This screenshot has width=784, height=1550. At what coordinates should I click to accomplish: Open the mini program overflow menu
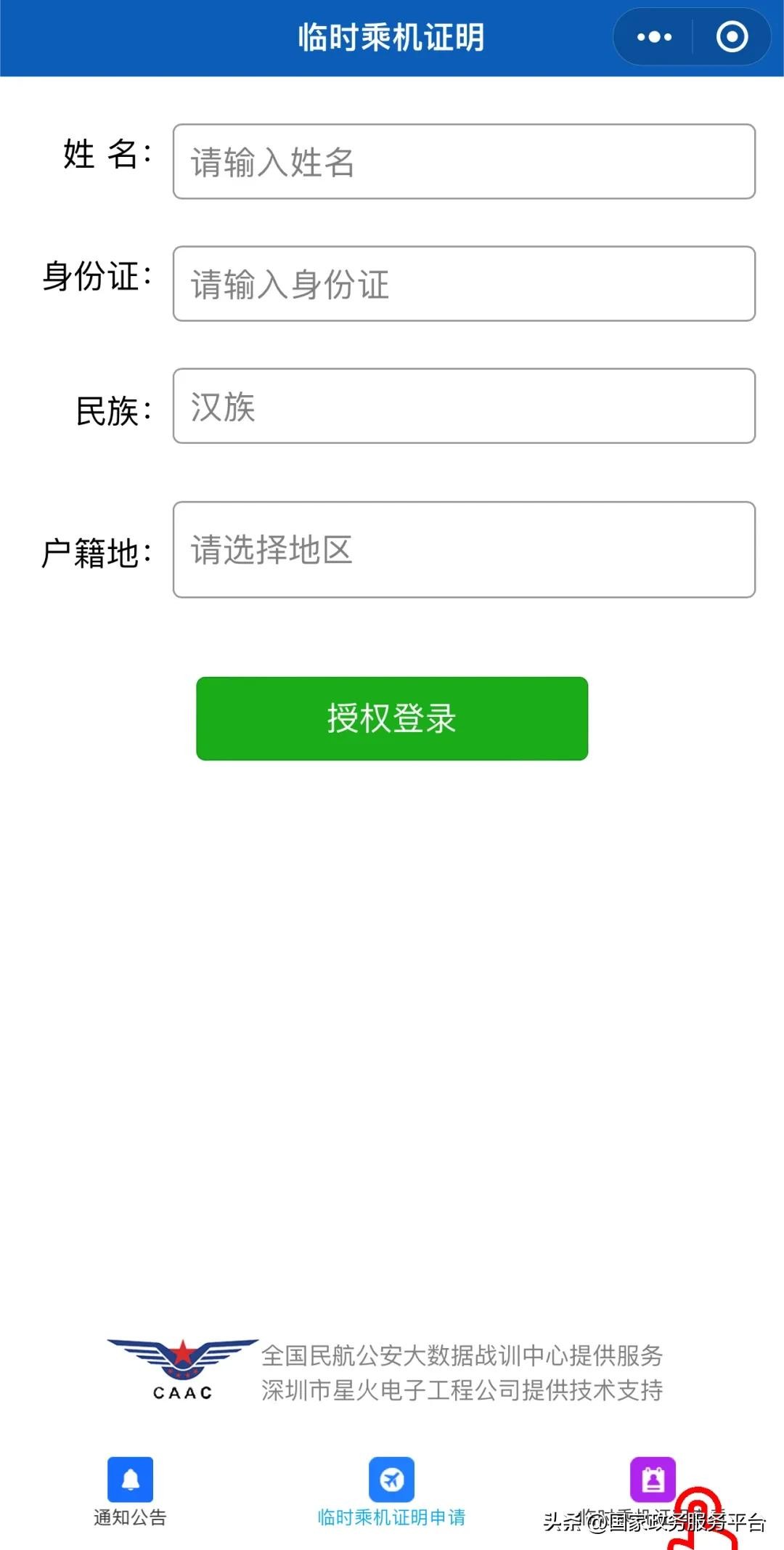click(654, 37)
